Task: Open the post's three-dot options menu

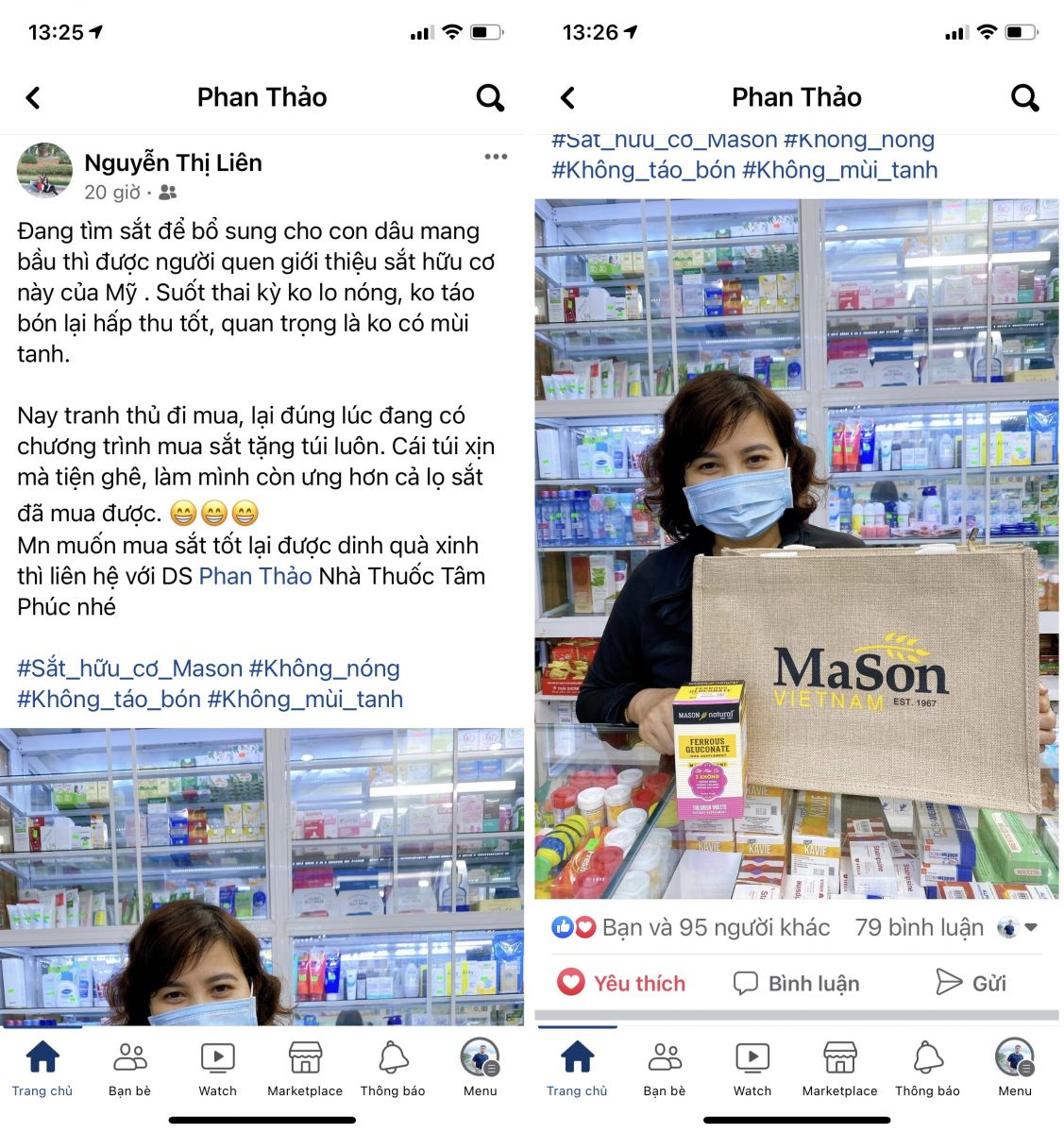Action: tap(496, 157)
